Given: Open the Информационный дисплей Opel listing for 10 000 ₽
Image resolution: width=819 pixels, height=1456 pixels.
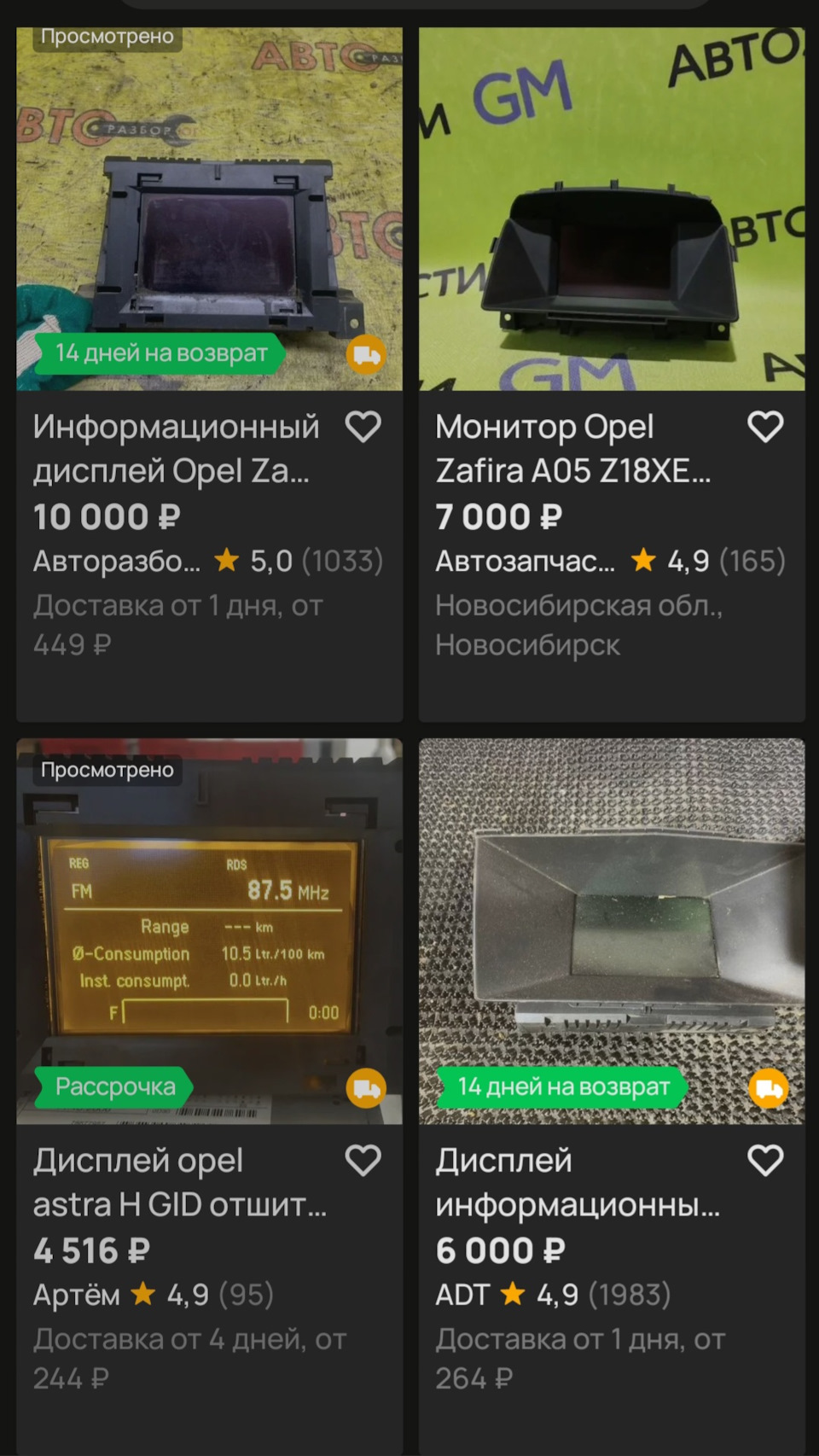Looking at the screenshot, I should point(209,209).
